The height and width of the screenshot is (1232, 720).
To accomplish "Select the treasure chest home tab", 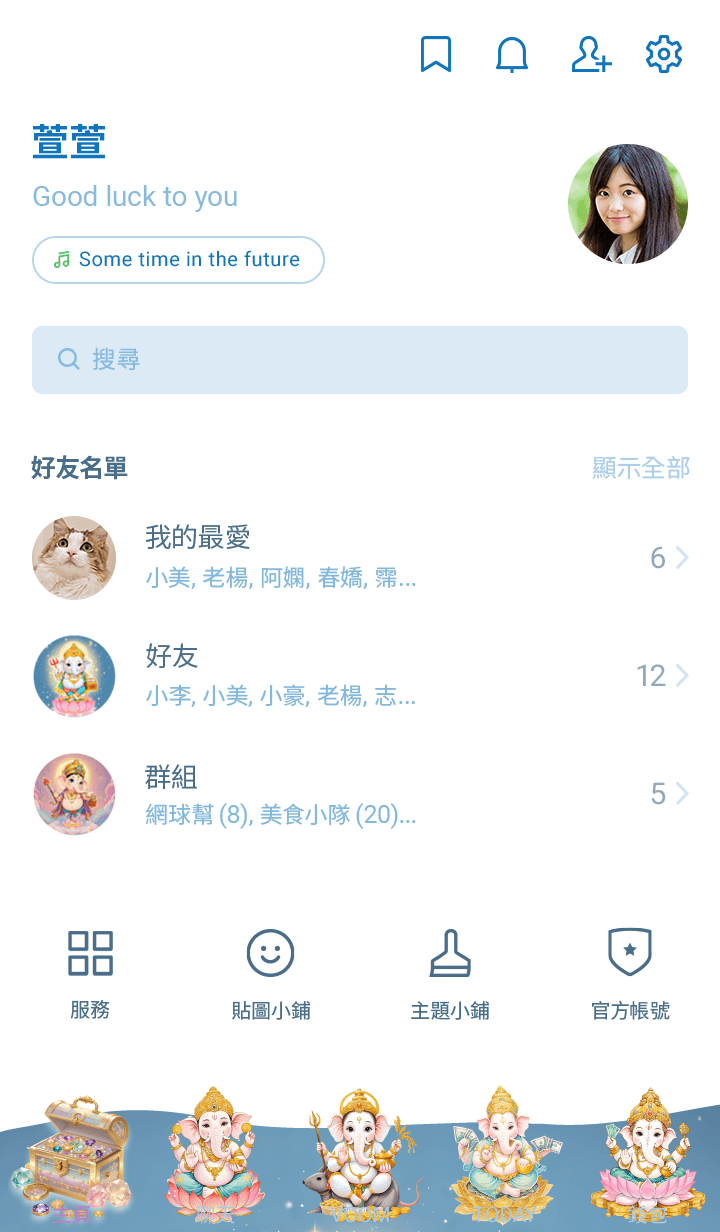I will click(x=72, y=1160).
